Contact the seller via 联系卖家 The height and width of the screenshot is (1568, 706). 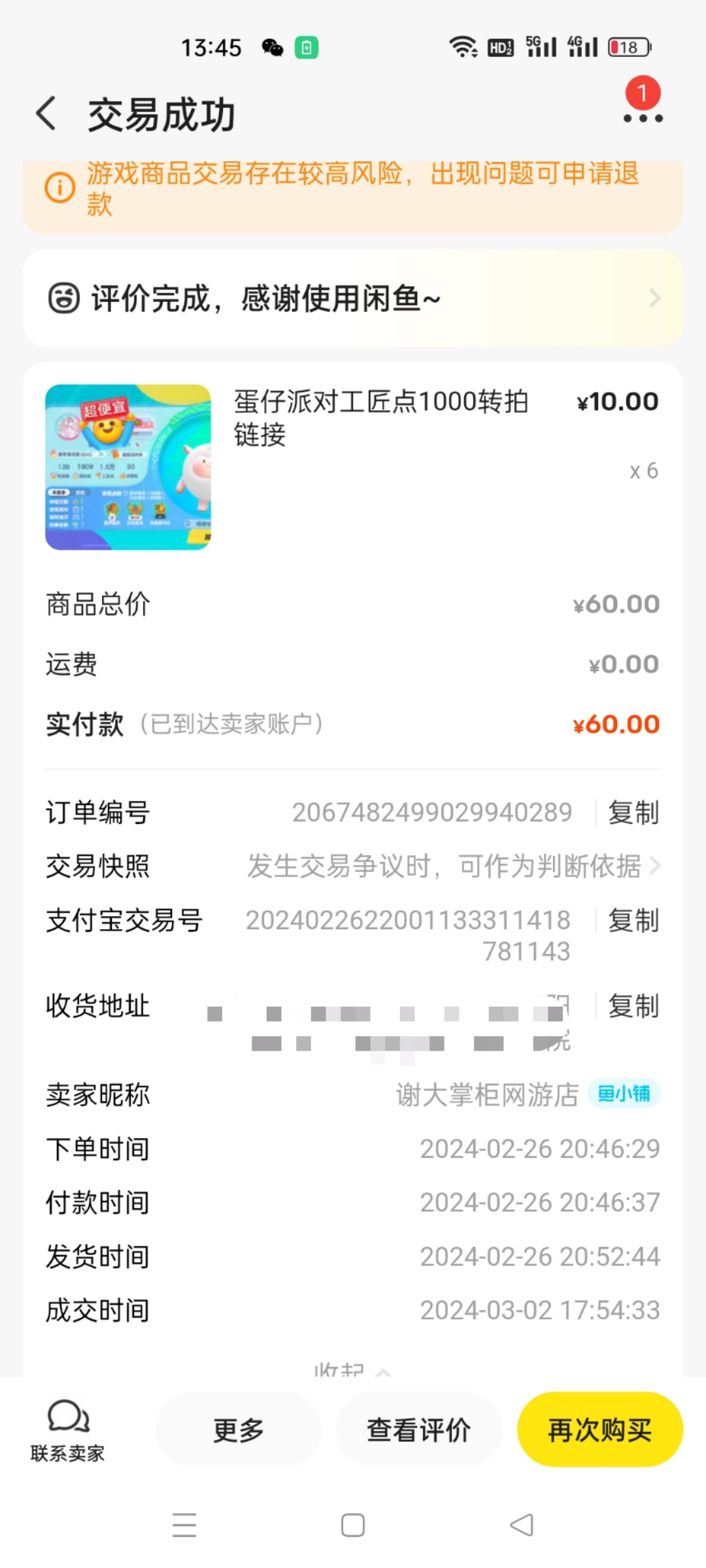point(67,1429)
